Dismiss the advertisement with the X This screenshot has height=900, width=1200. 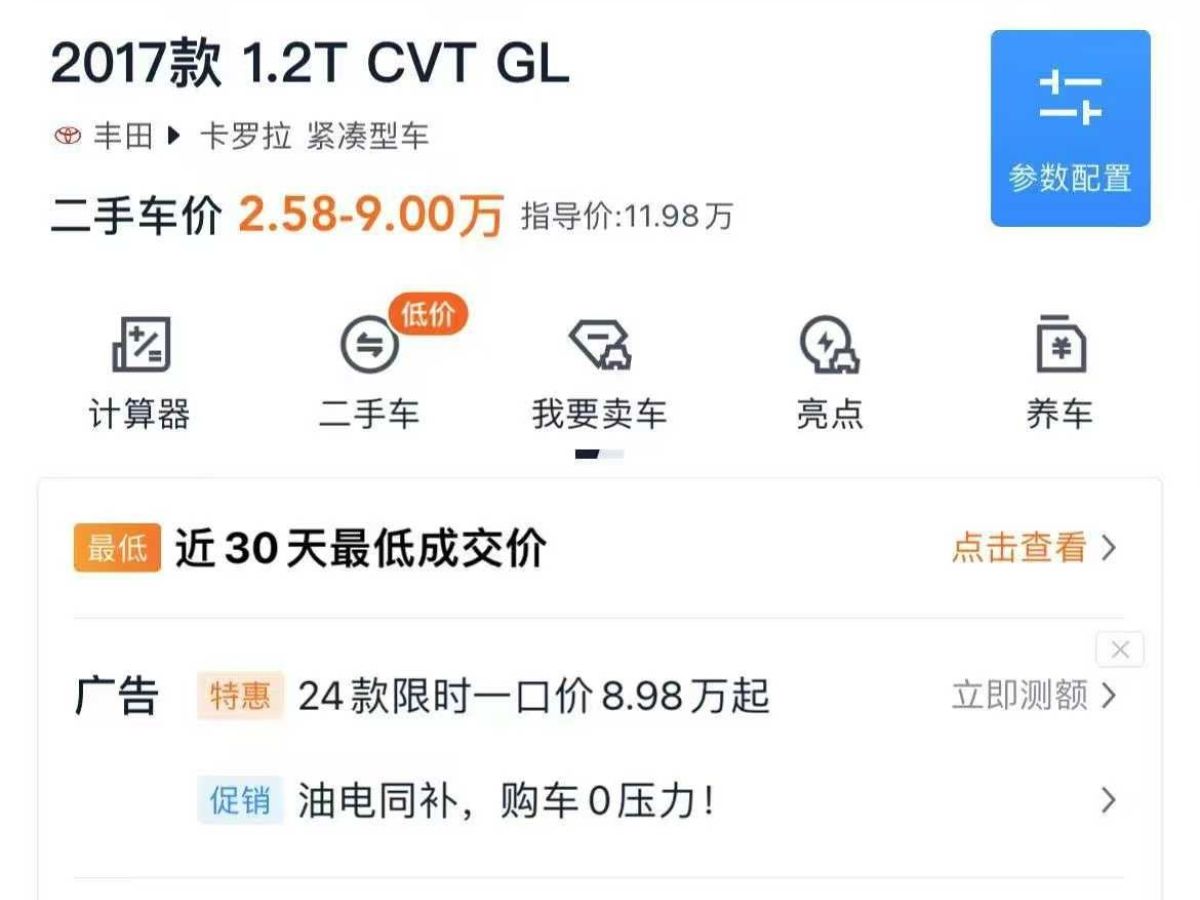1120,651
